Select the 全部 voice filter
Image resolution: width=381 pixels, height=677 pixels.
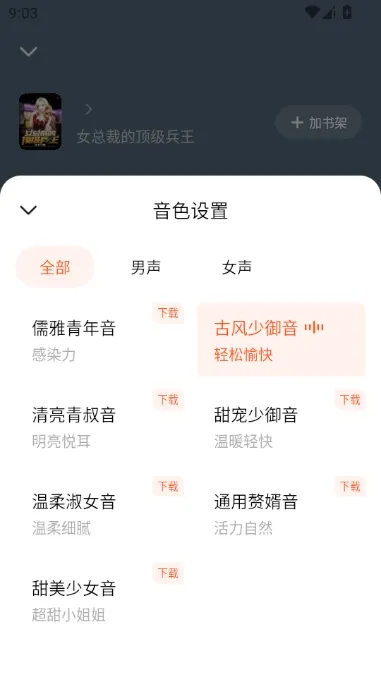[x=55, y=267]
